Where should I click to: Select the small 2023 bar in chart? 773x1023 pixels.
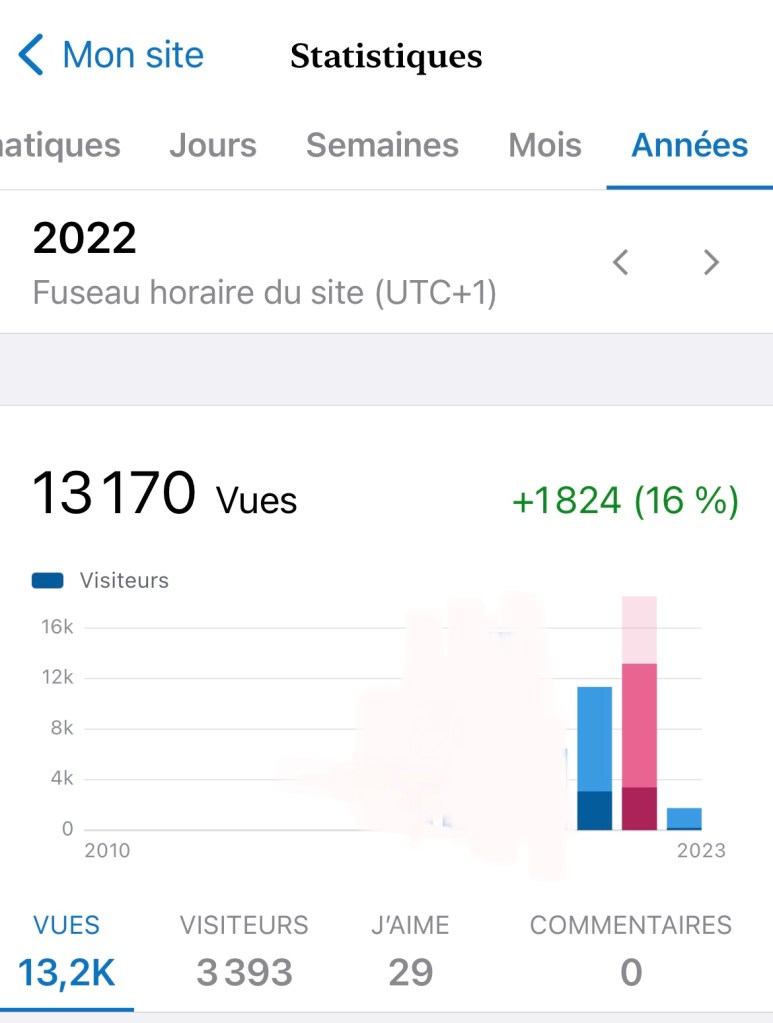(x=684, y=818)
